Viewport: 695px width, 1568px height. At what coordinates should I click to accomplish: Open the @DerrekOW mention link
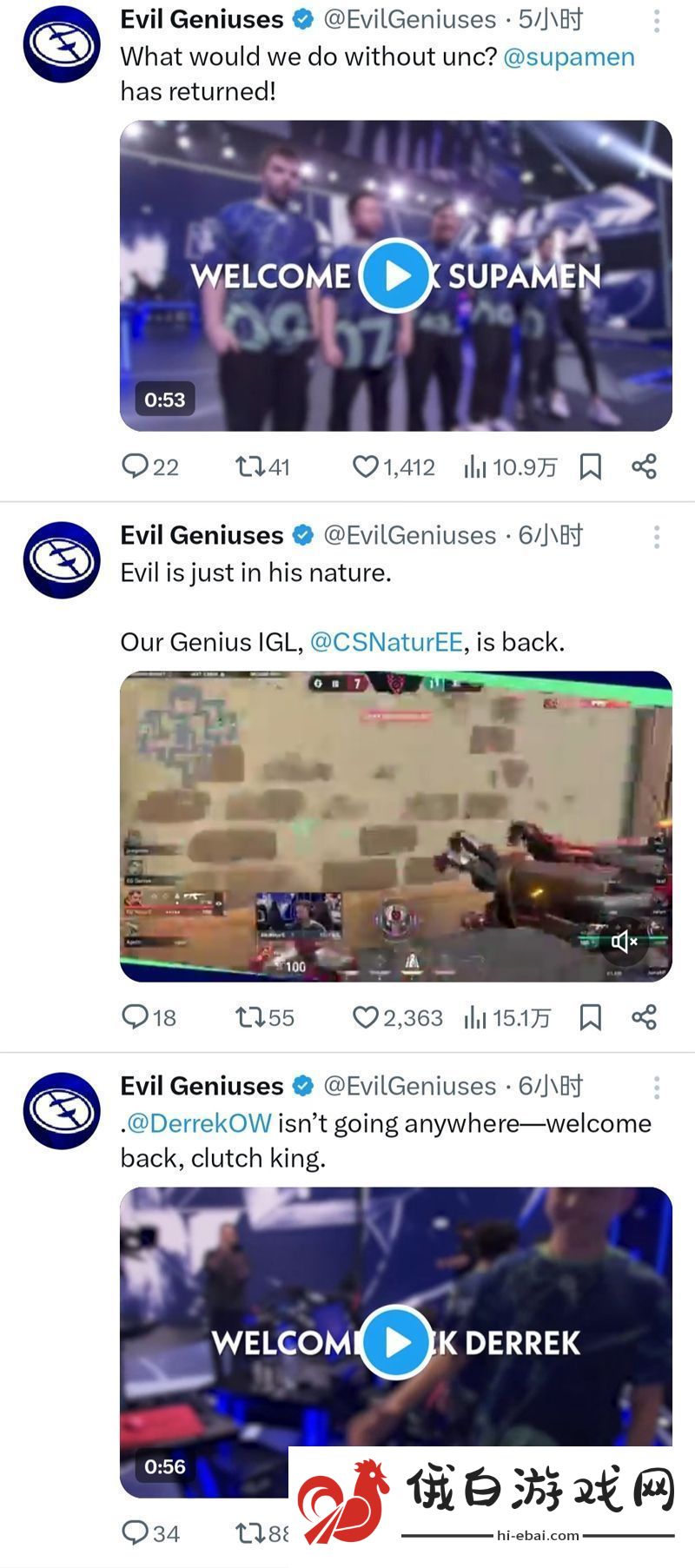click(199, 1123)
